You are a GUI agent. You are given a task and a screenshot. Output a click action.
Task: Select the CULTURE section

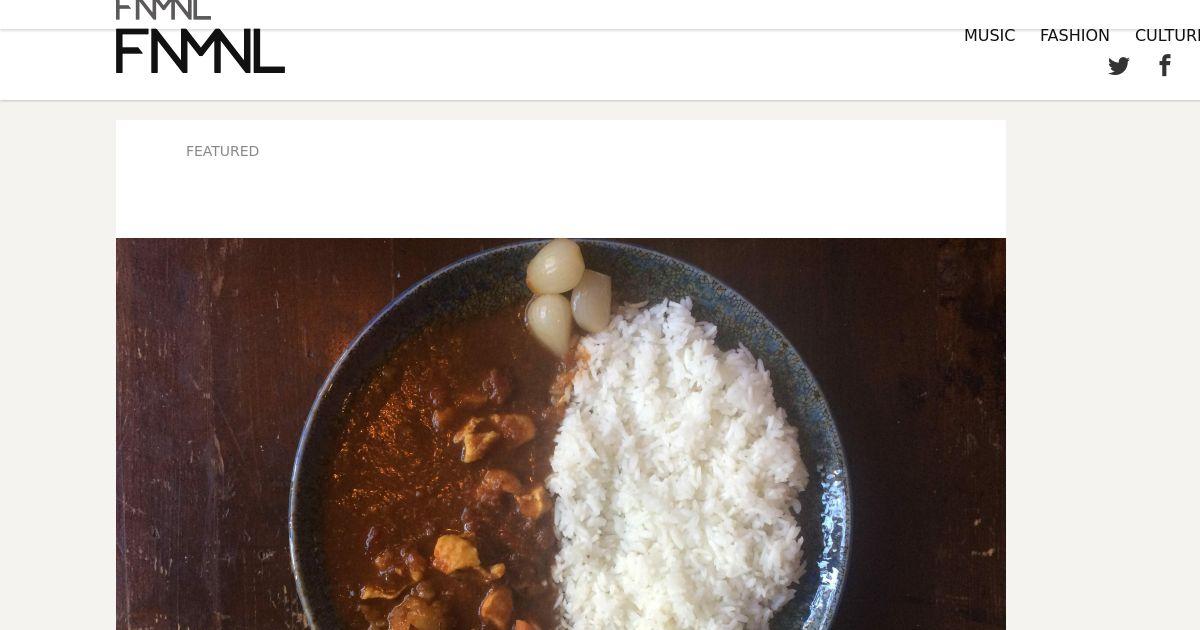(1168, 36)
